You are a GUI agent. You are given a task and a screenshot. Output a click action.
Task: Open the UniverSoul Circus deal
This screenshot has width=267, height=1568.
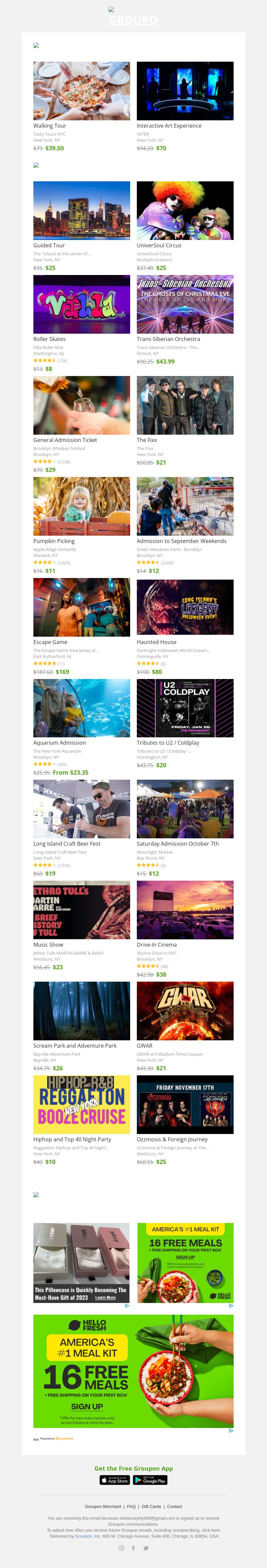[x=185, y=211]
